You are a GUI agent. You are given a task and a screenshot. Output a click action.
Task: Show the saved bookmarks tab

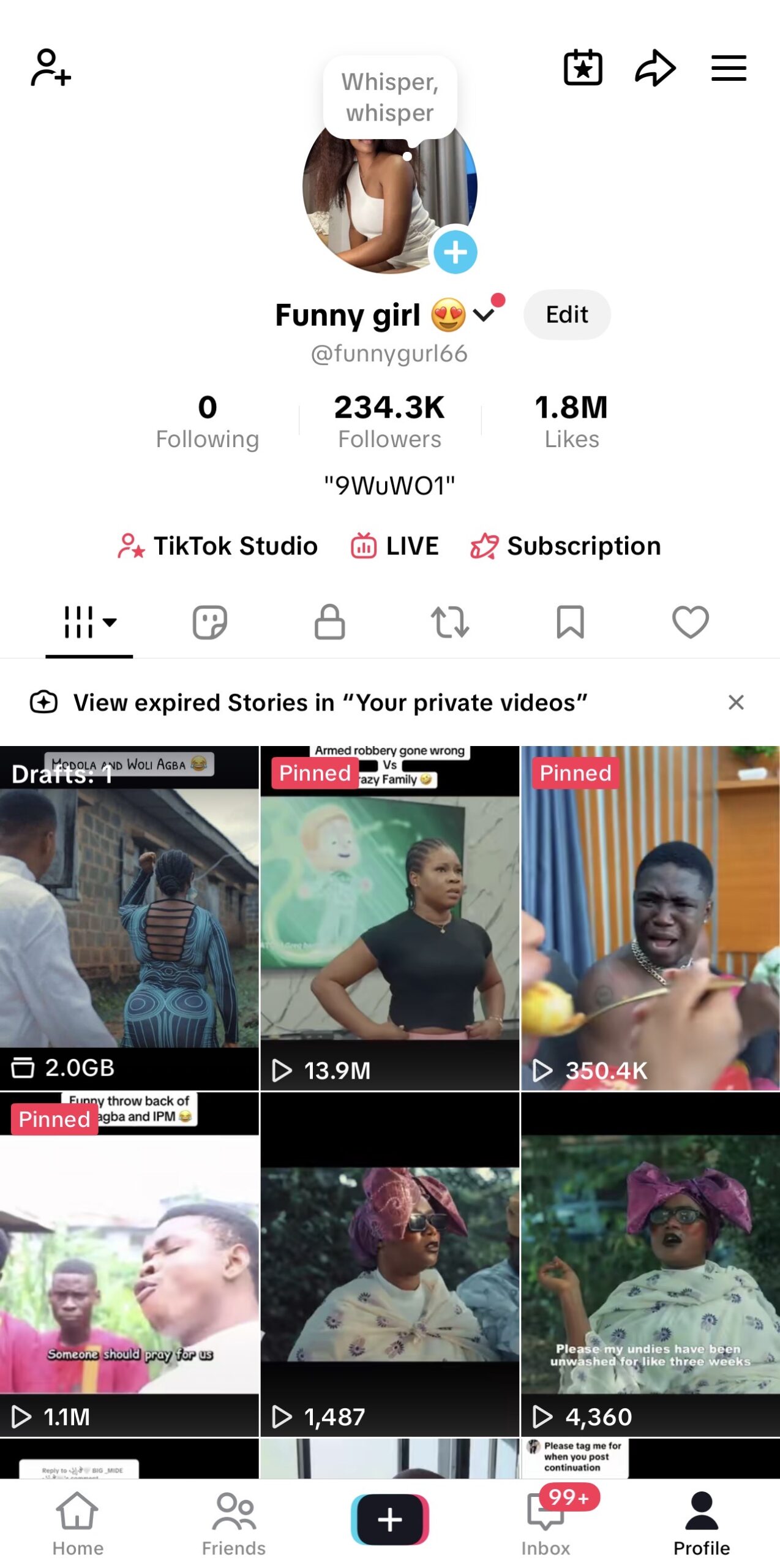coord(569,622)
